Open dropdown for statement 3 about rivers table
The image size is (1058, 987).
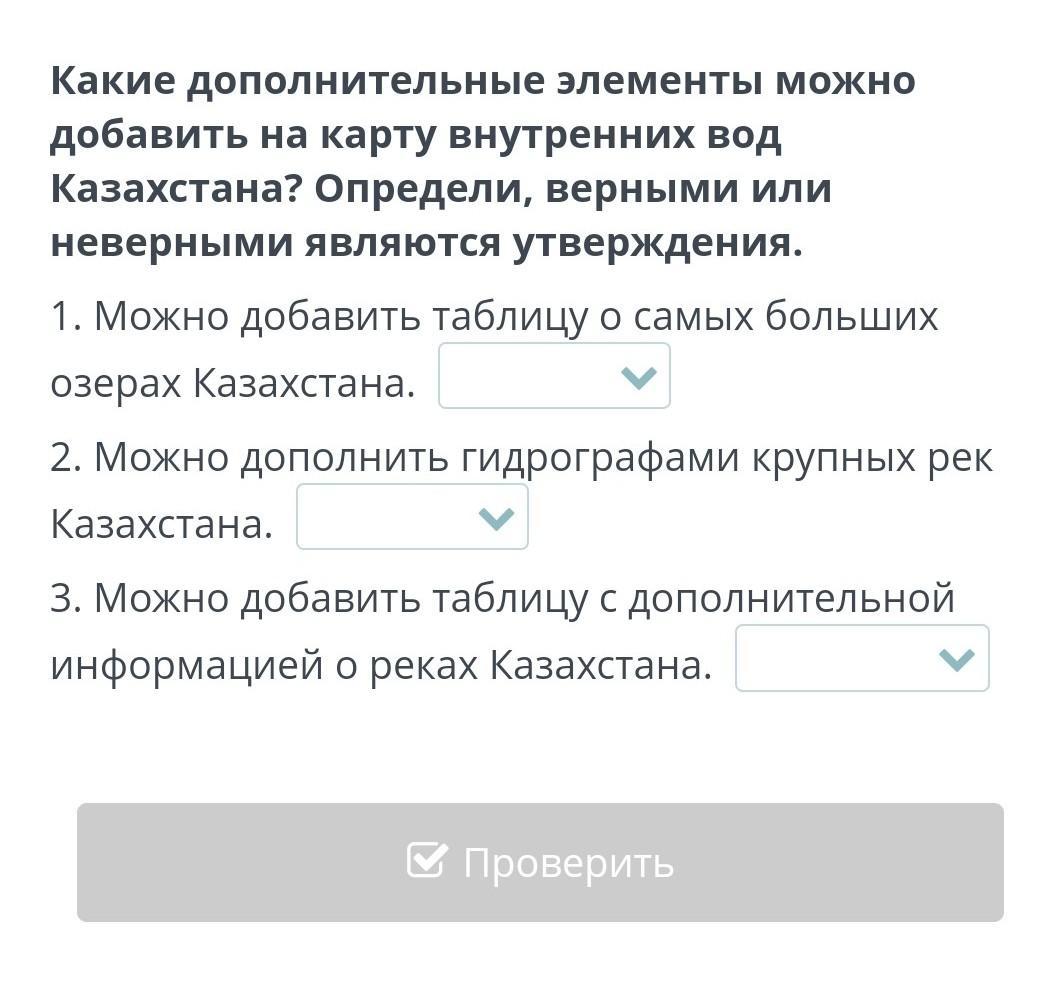pyautogui.click(x=862, y=658)
